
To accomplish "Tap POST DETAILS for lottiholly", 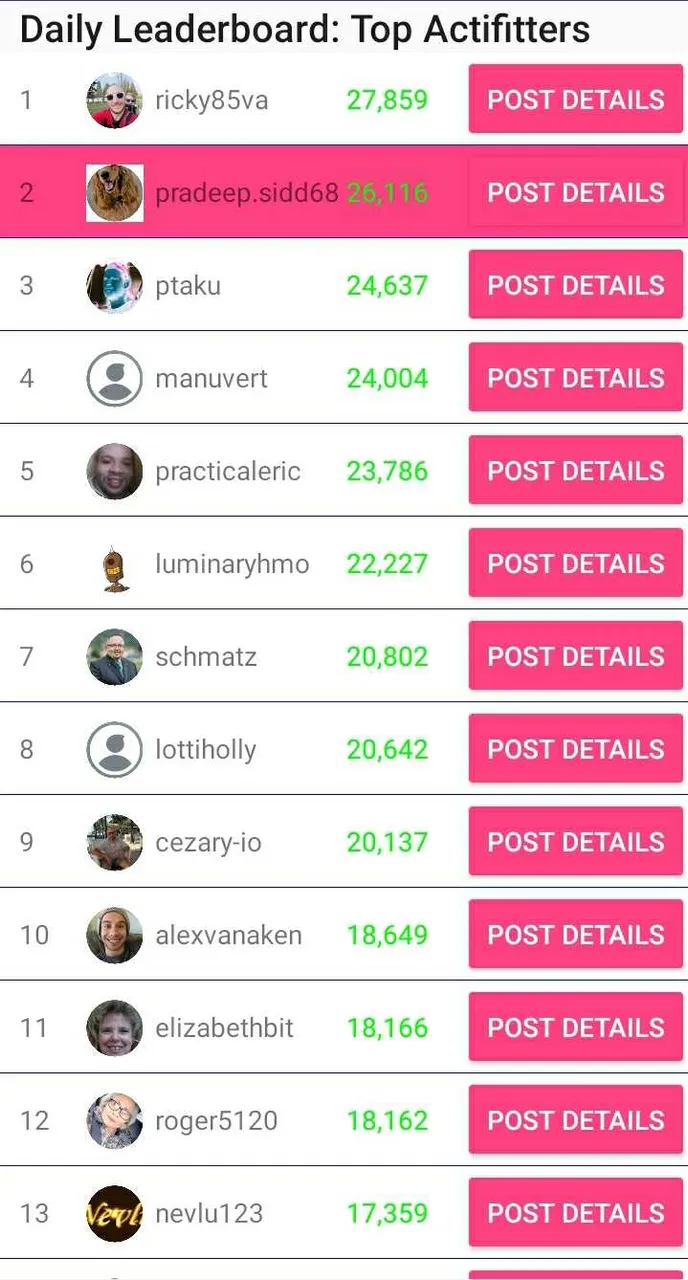I will coord(576,749).
